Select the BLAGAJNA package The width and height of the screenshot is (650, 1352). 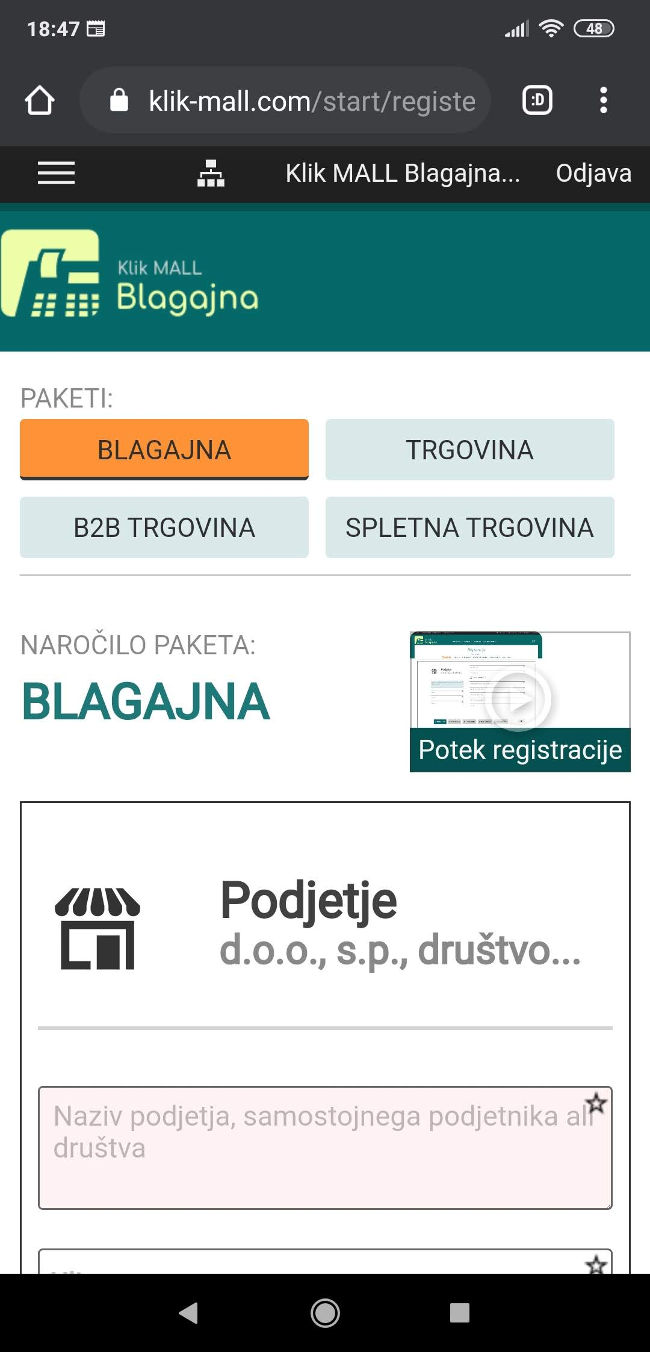click(x=164, y=450)
